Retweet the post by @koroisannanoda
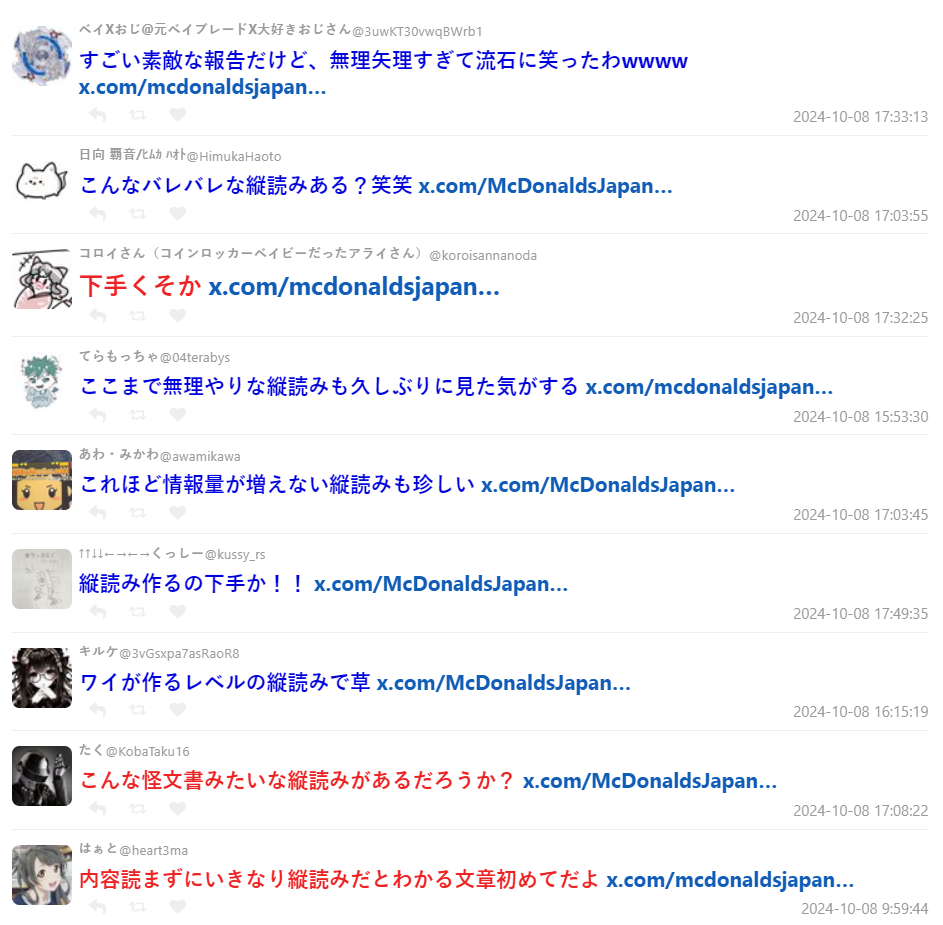This screenshot has height=925, width=943. point(138,315)
